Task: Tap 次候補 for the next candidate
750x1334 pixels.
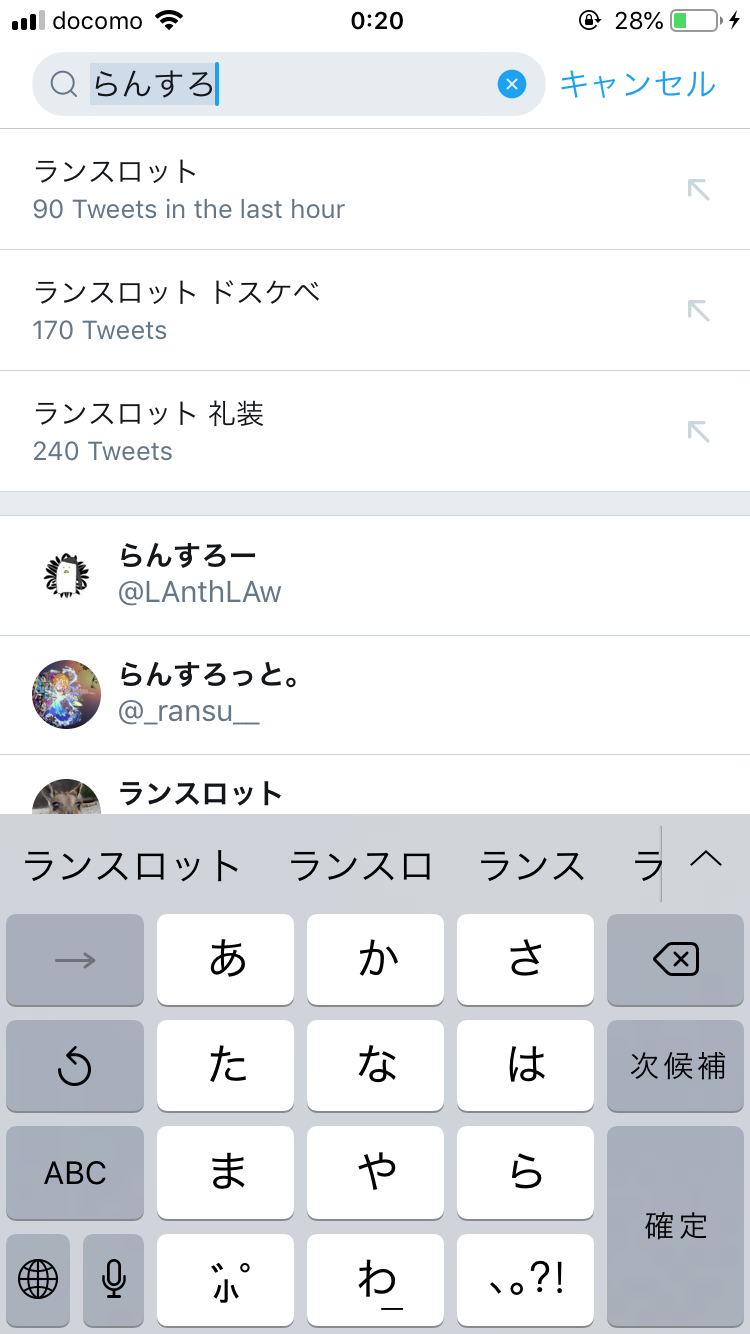Action: [675, 1066]
